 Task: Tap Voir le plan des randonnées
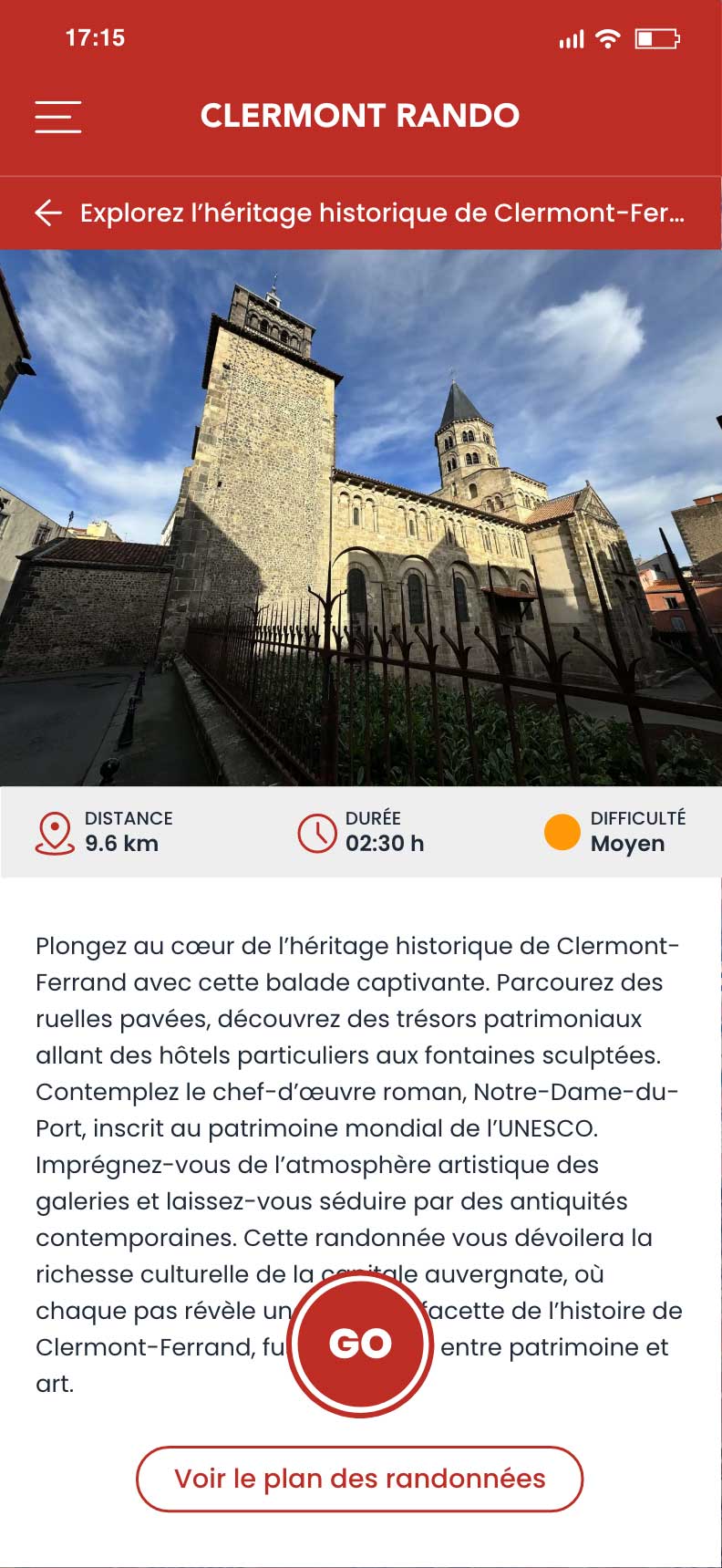(359, 1479)
